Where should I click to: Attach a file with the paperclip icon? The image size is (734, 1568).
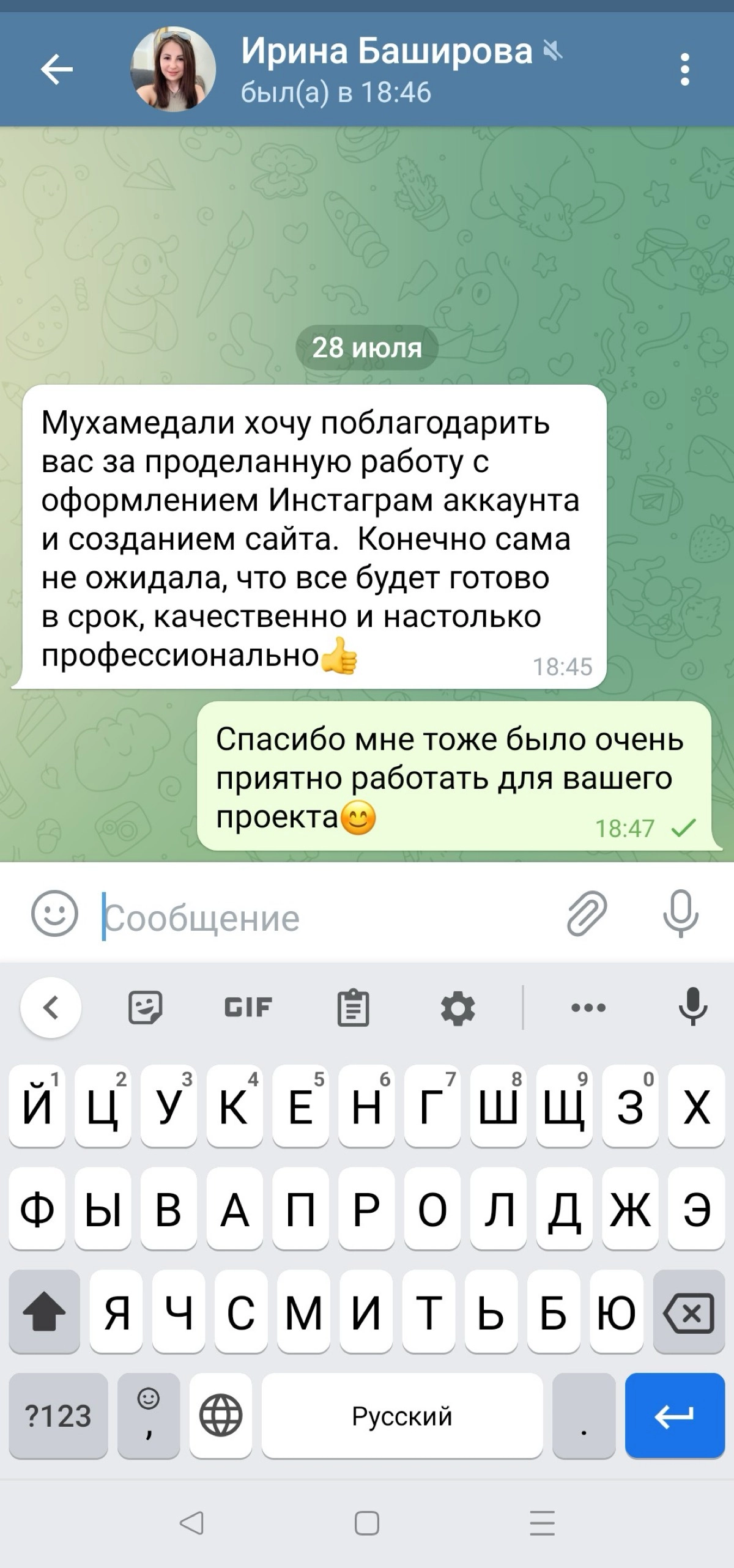point(587,913)
